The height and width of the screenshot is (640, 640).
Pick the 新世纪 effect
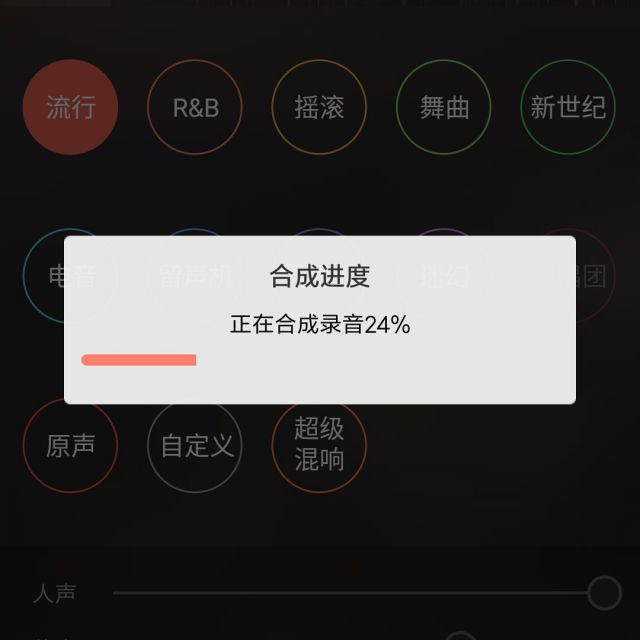[568, 107]
